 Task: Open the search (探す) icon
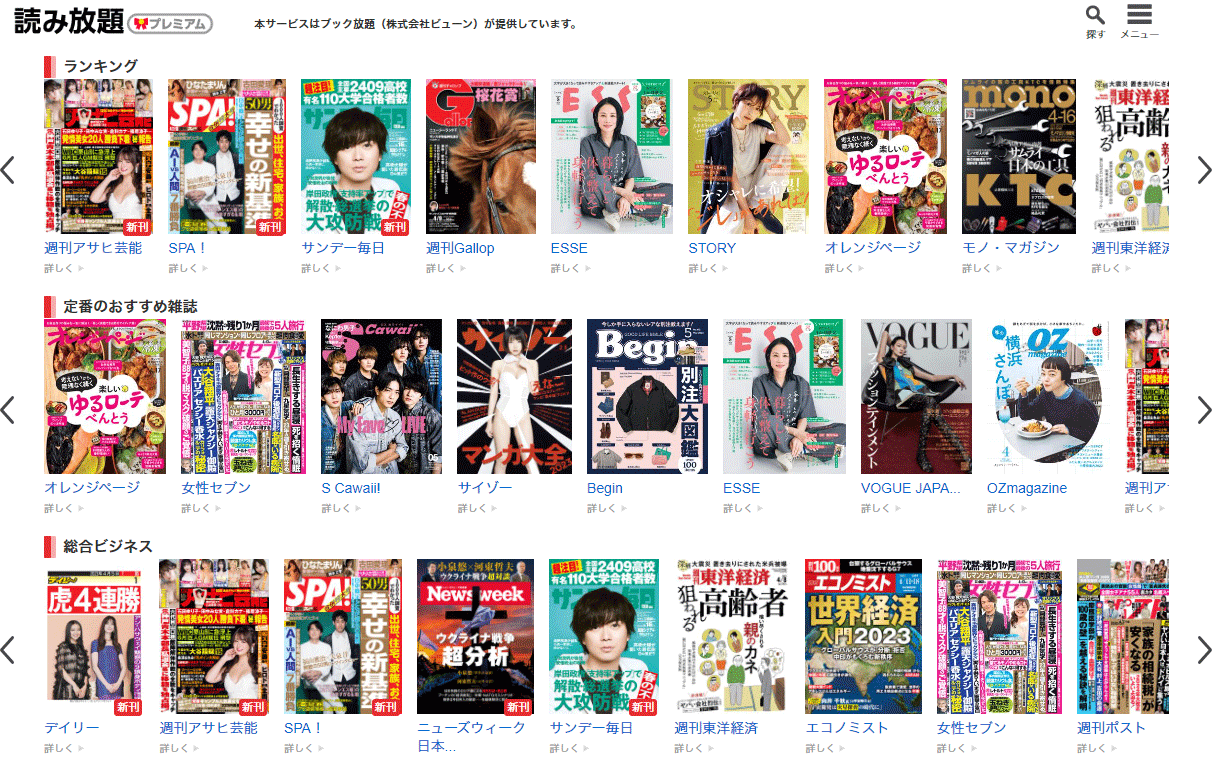point(1095,20)
